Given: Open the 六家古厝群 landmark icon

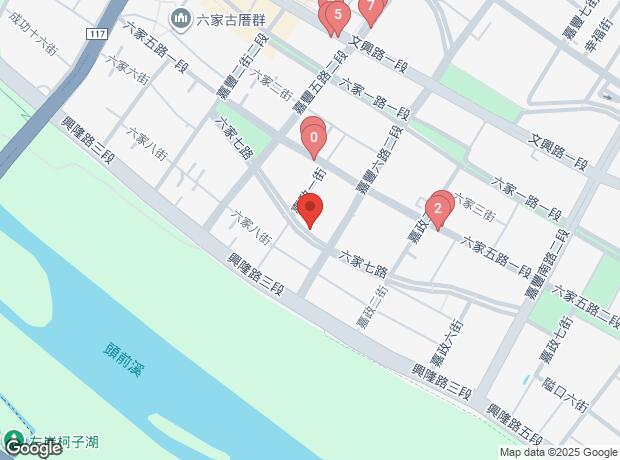Looking at the screenshot, I should click(x=182, y=17).
